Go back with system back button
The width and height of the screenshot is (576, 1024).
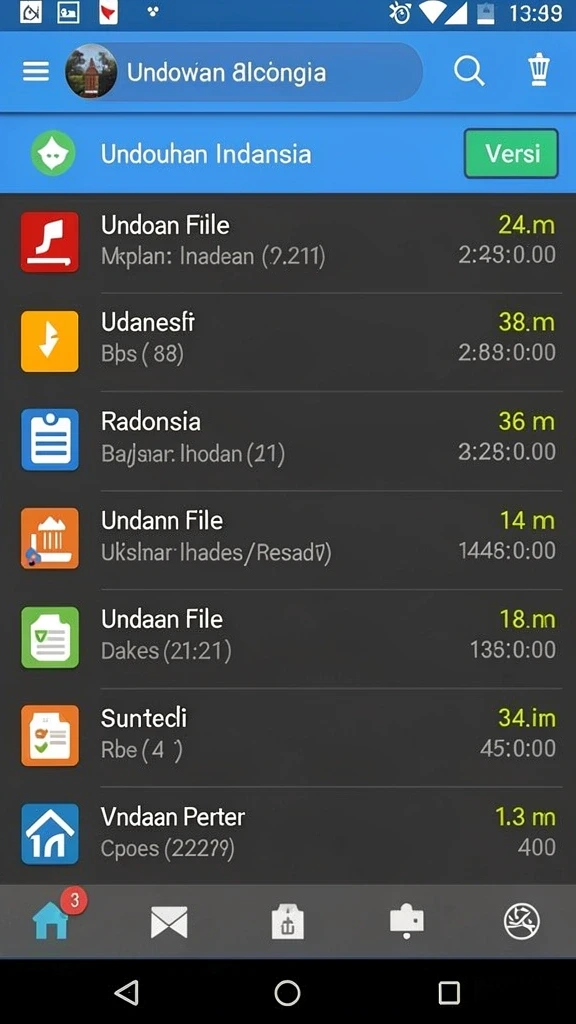(127, 993)
